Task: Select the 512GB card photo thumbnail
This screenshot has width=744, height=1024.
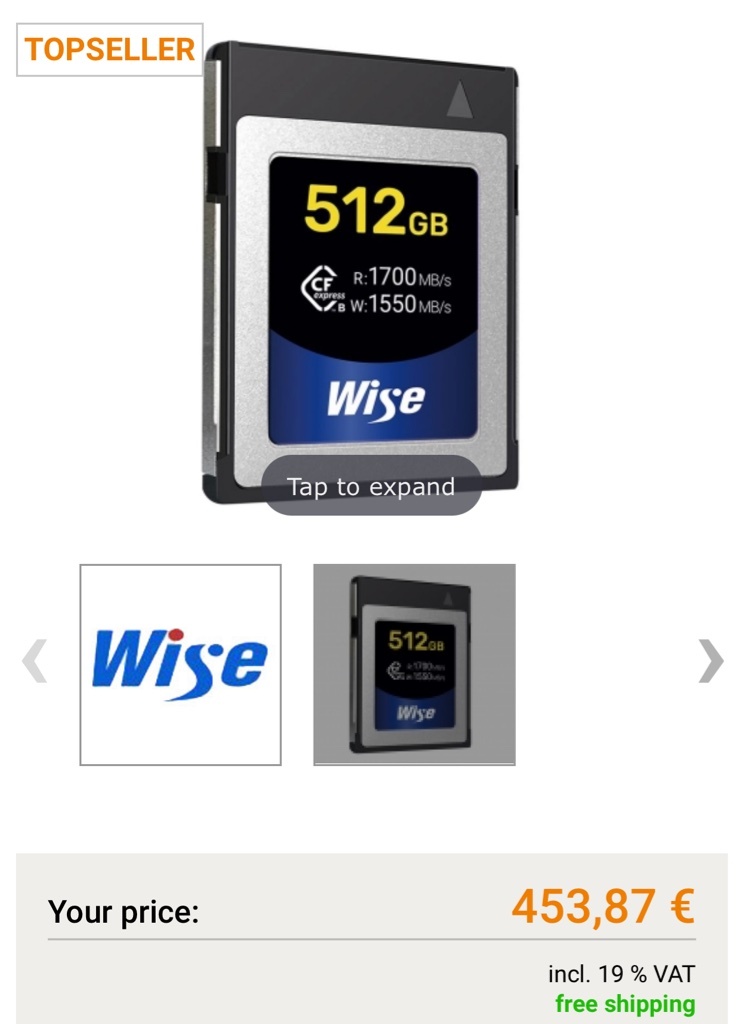Action: tap(414, 664)
